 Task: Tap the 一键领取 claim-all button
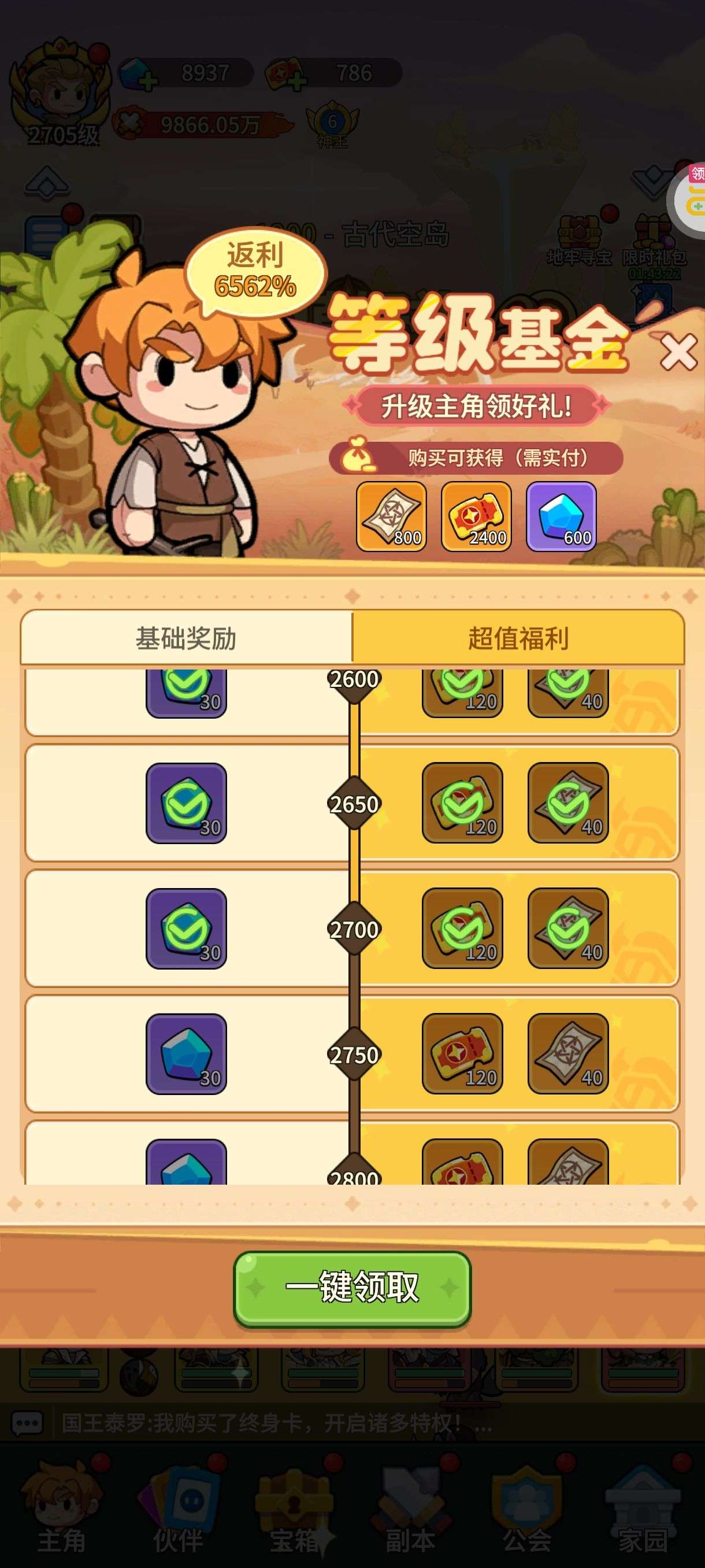[352, 1288]
